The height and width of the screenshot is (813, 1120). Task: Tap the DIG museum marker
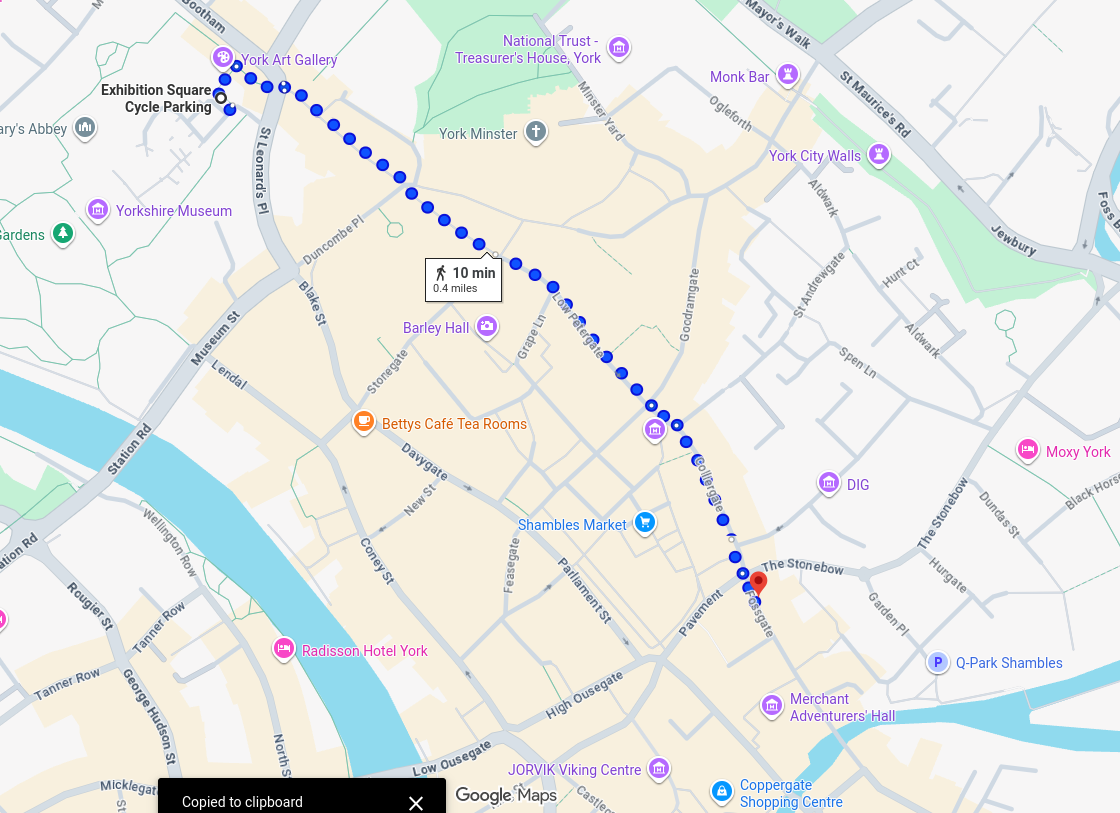(828, 484)
